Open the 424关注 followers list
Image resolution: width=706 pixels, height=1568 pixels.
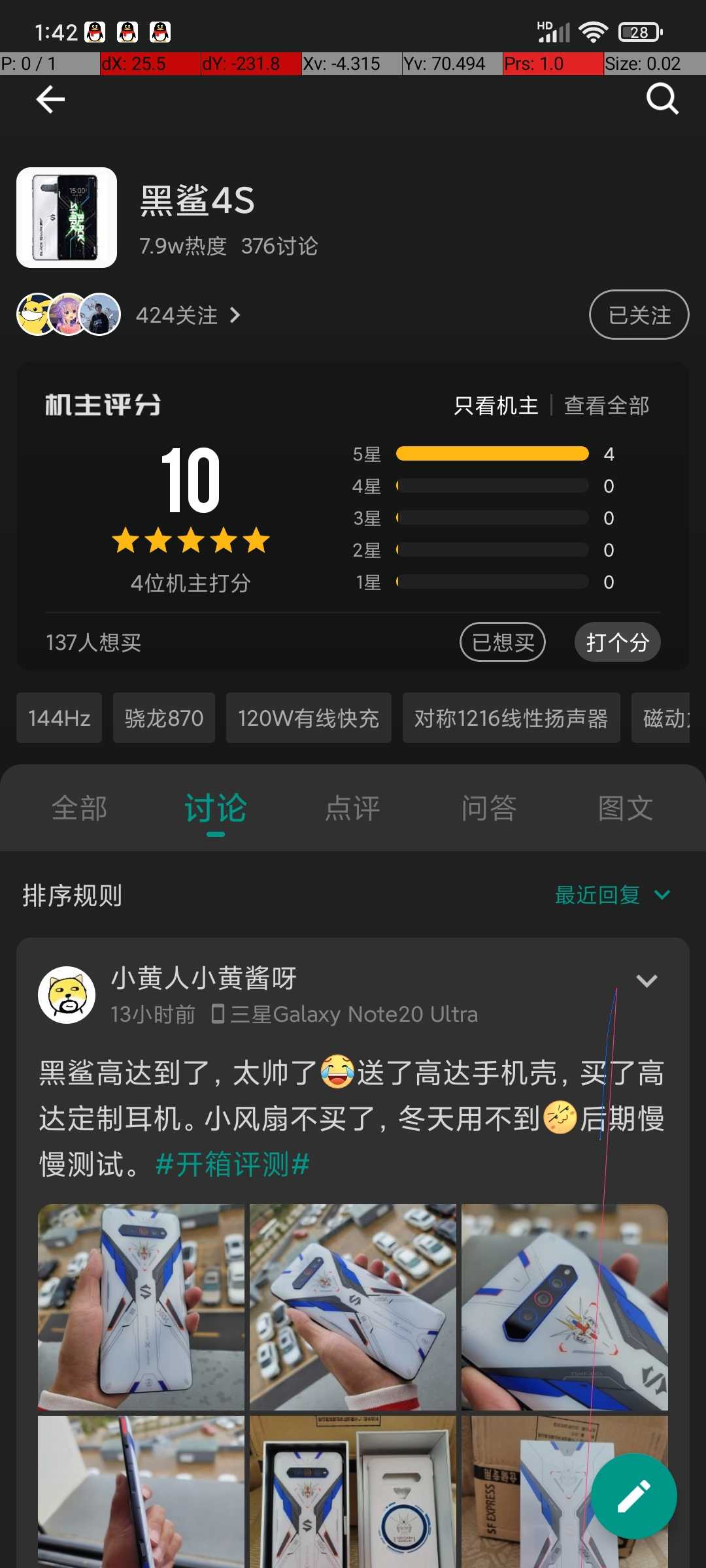188,316
